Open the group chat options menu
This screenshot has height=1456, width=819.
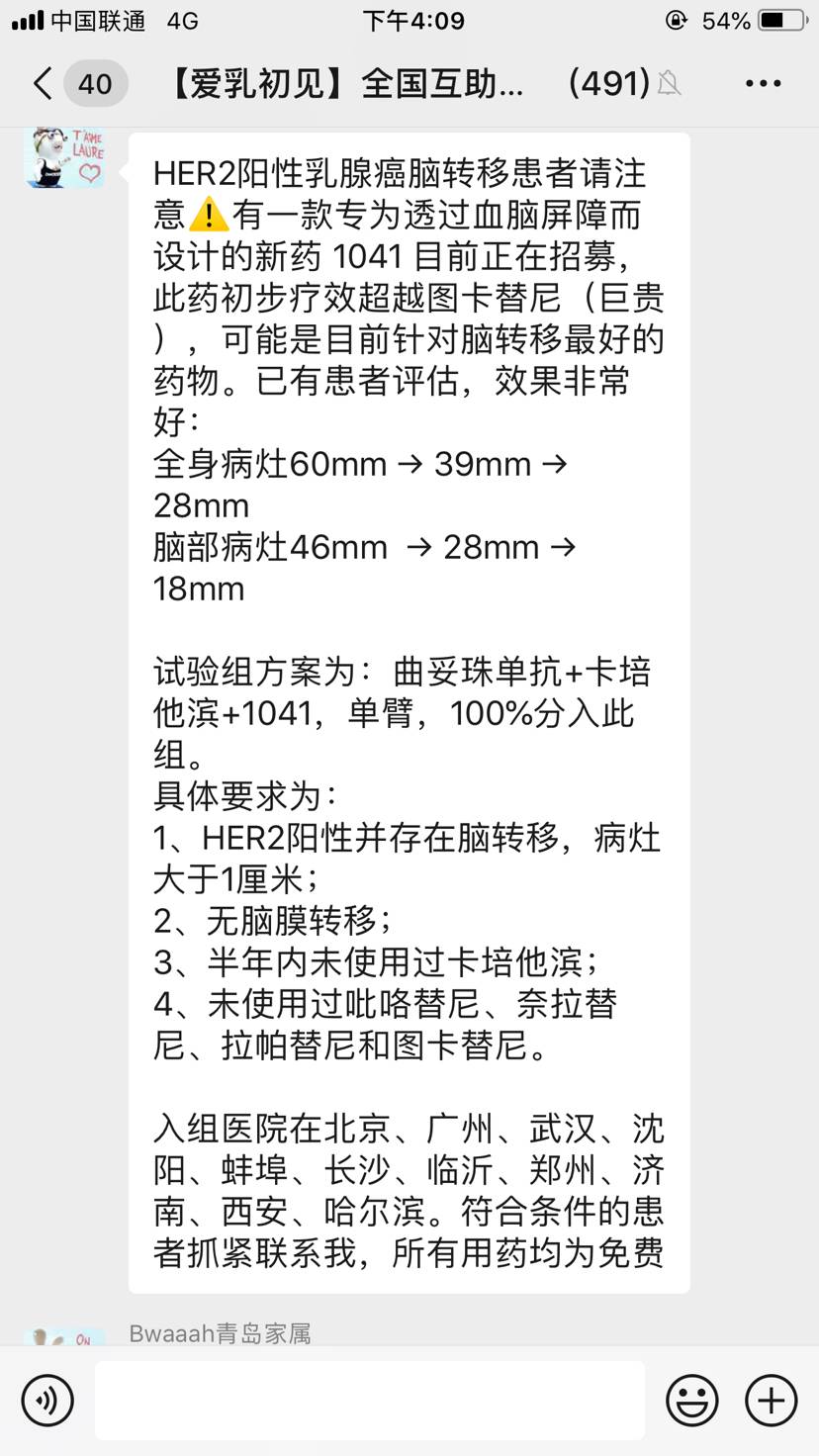click(x=763, y=84)
